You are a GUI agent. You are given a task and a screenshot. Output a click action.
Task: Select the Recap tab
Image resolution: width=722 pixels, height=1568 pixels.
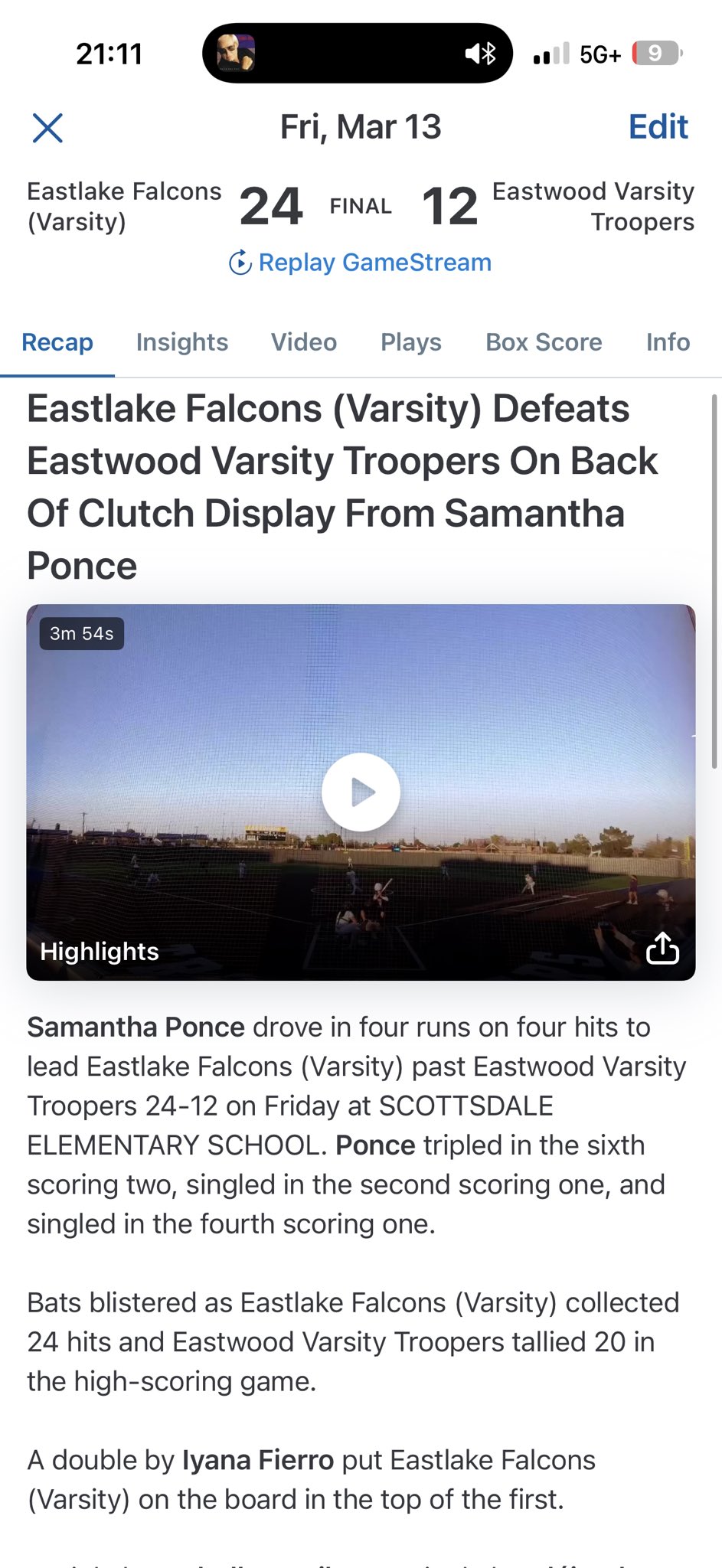click(x=57, y=342)
